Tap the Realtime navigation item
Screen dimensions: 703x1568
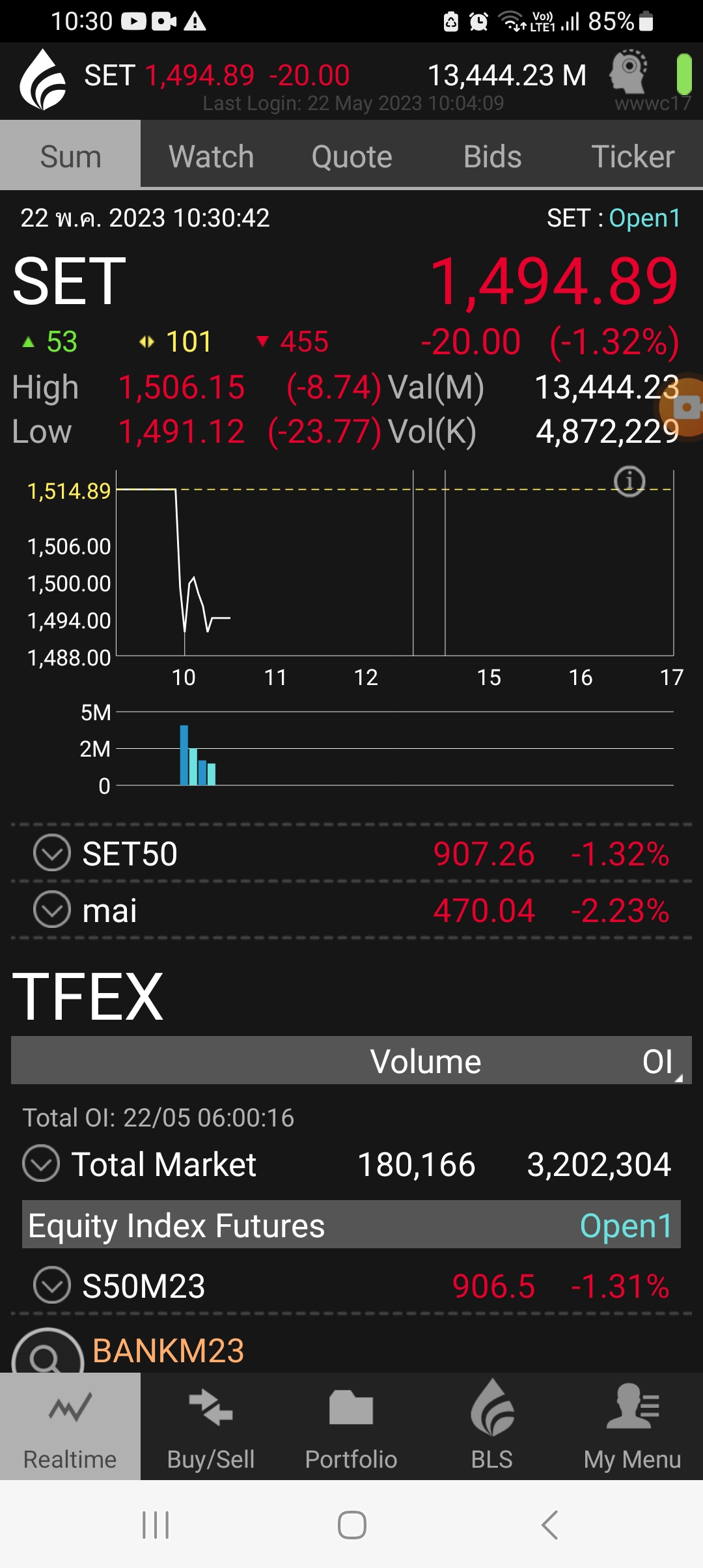(70, 1427)
